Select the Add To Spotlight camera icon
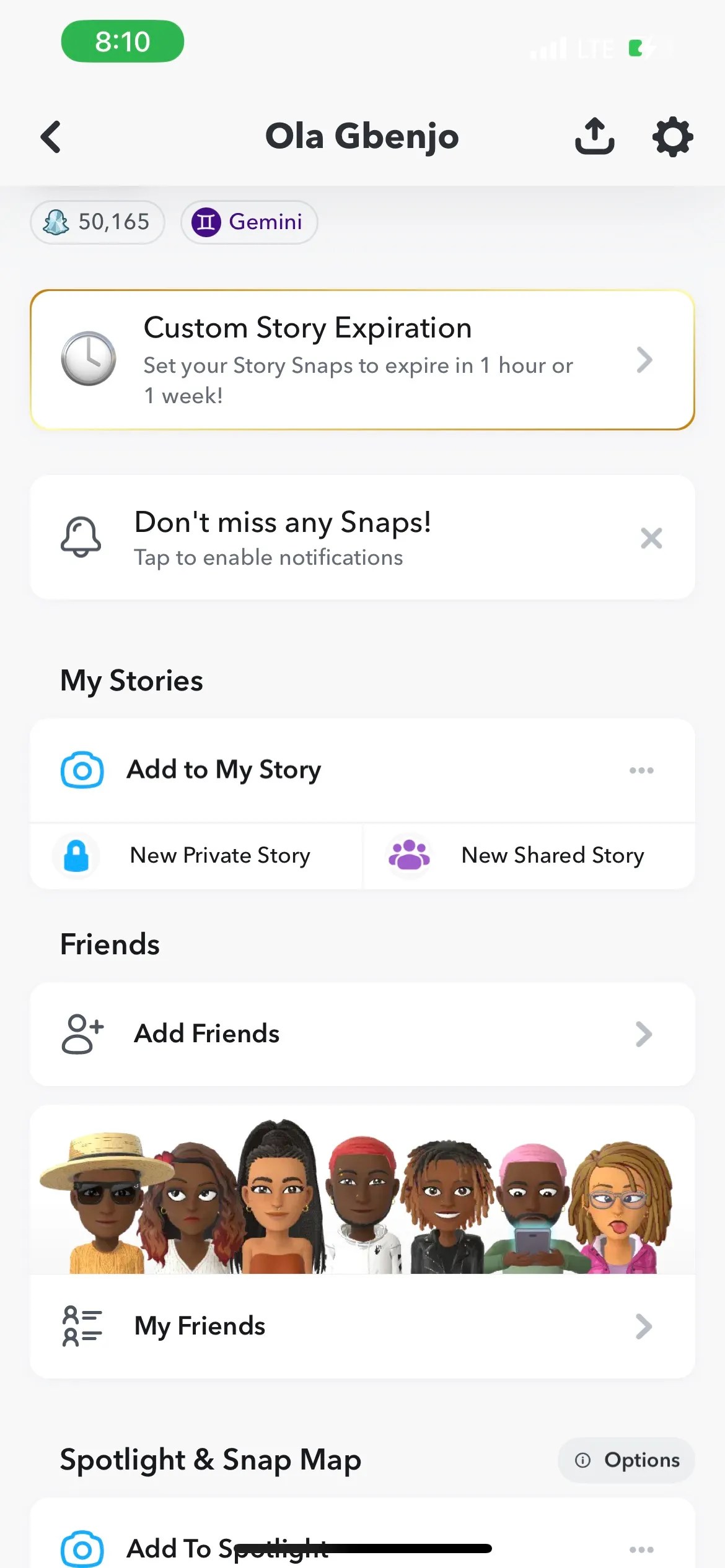Image resolution: width=725 pixels, height=1568 pixels. 81,1547
